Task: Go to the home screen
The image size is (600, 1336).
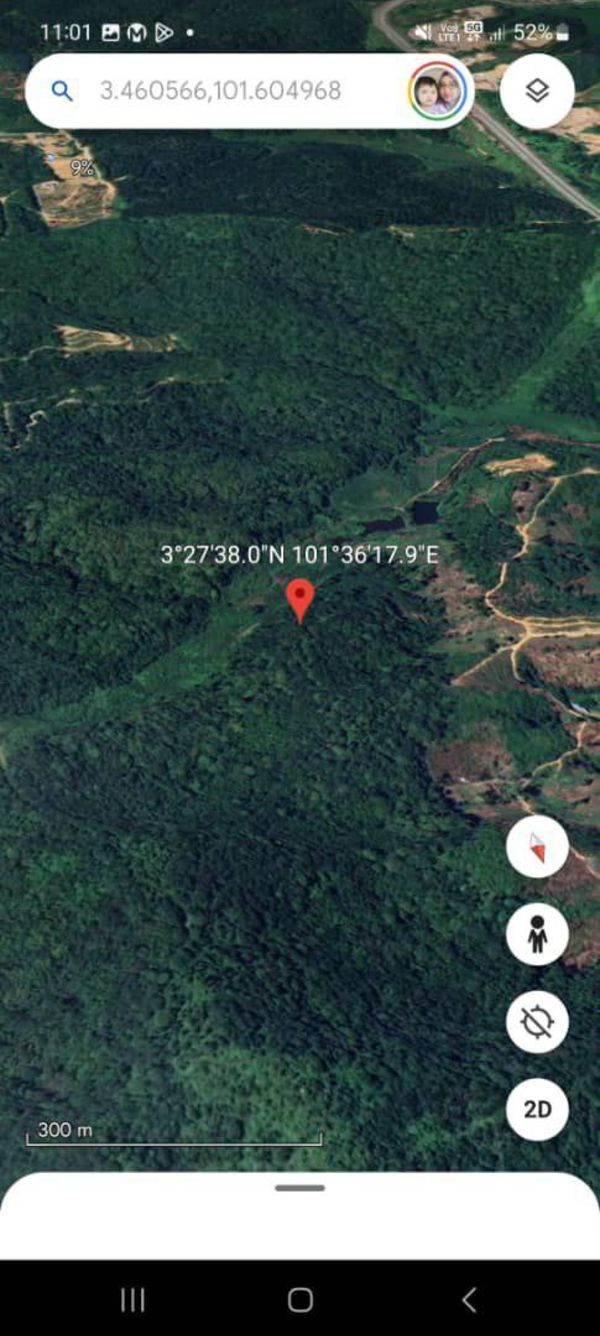Action: click(300, 1299)
